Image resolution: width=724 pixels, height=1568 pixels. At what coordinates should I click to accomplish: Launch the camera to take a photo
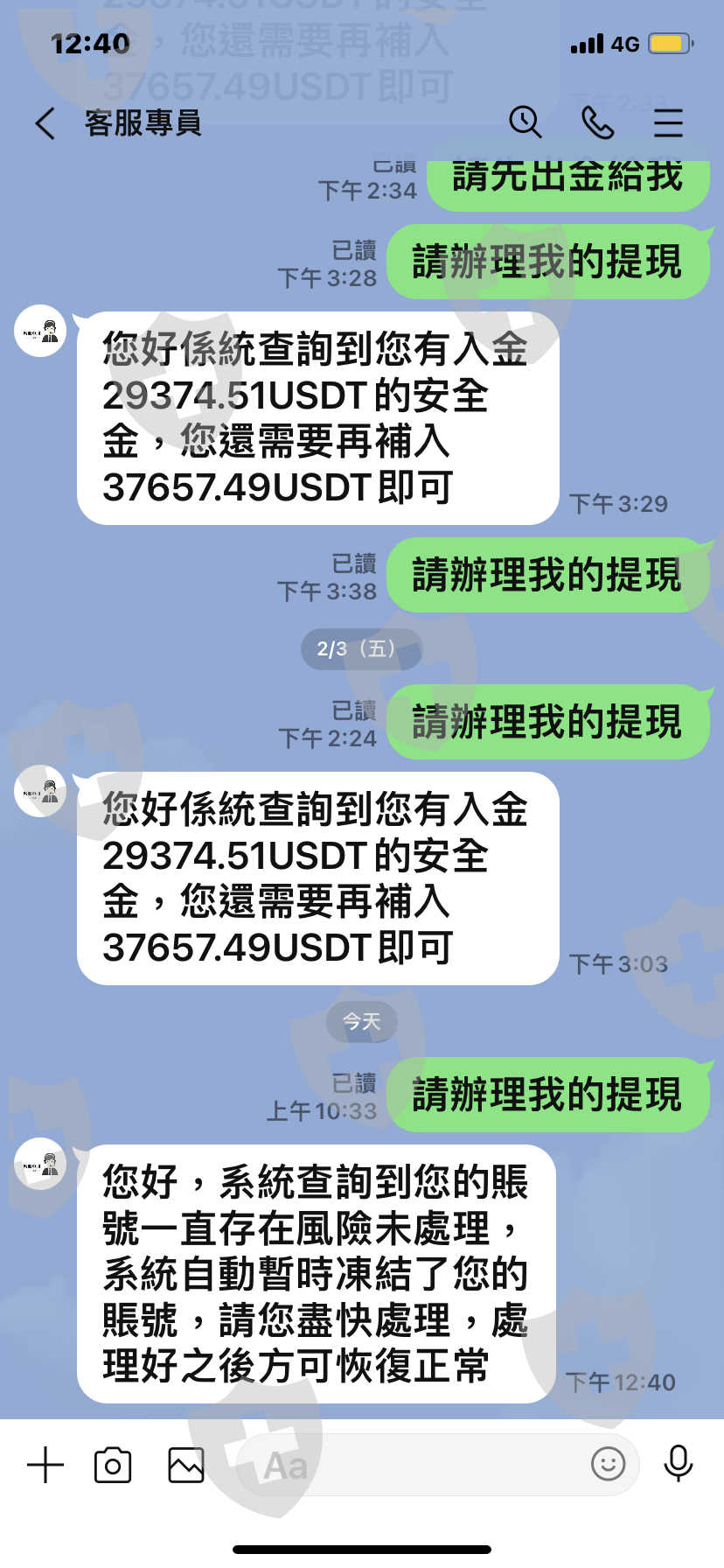[113, 1464]
